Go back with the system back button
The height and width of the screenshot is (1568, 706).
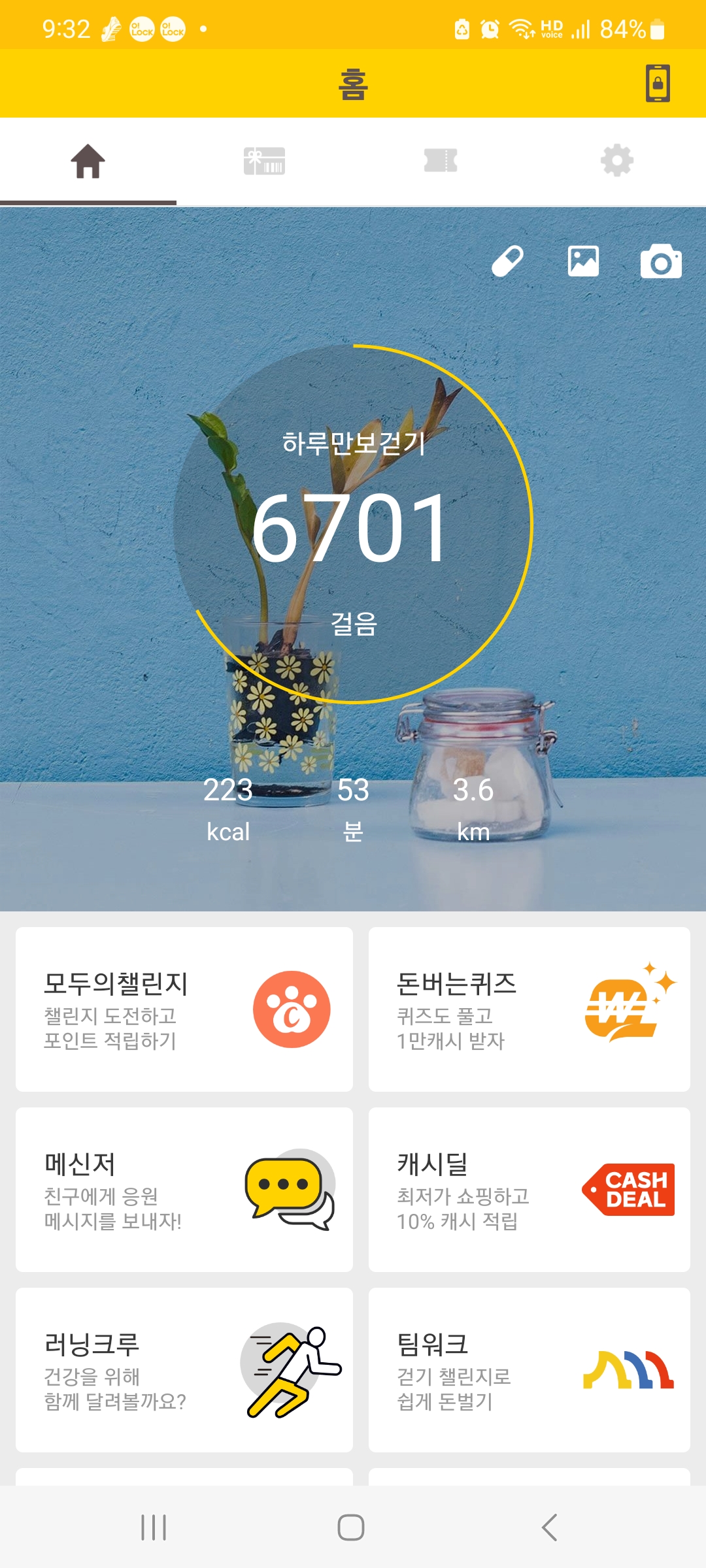coord(550,1527)
